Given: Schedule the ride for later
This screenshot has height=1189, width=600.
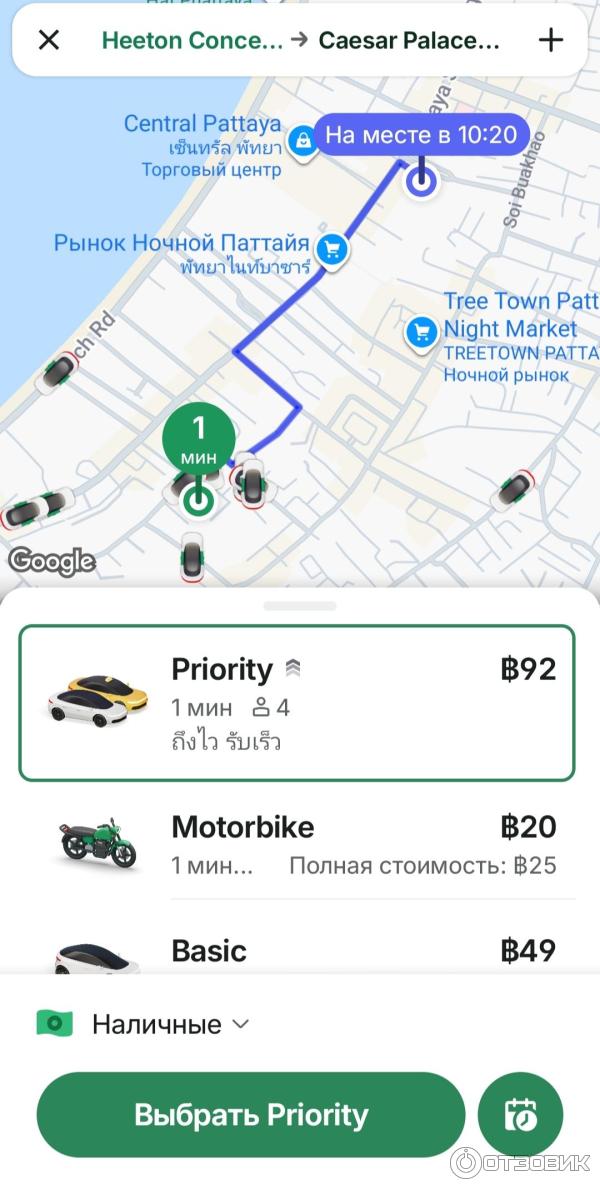Looking at the screenshot, I should [521, 1114].
